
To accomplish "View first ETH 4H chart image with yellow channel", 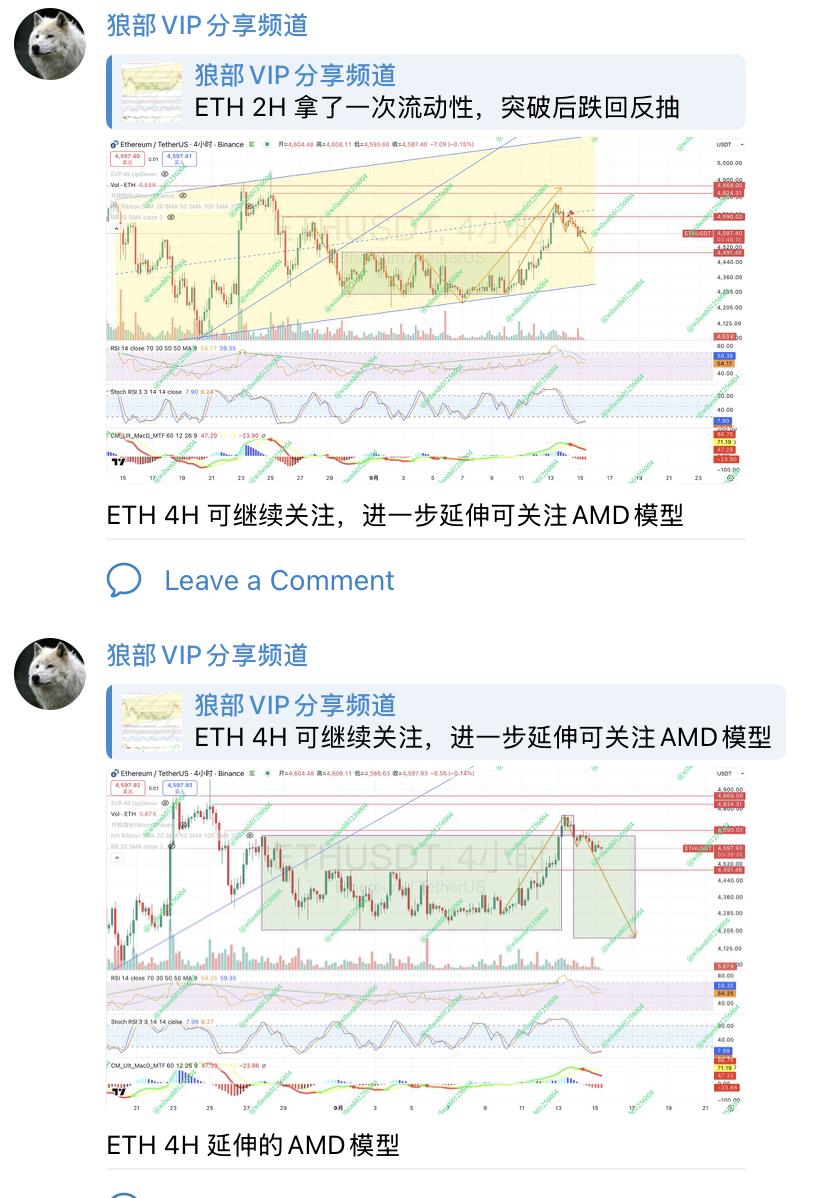I will 426,310.
